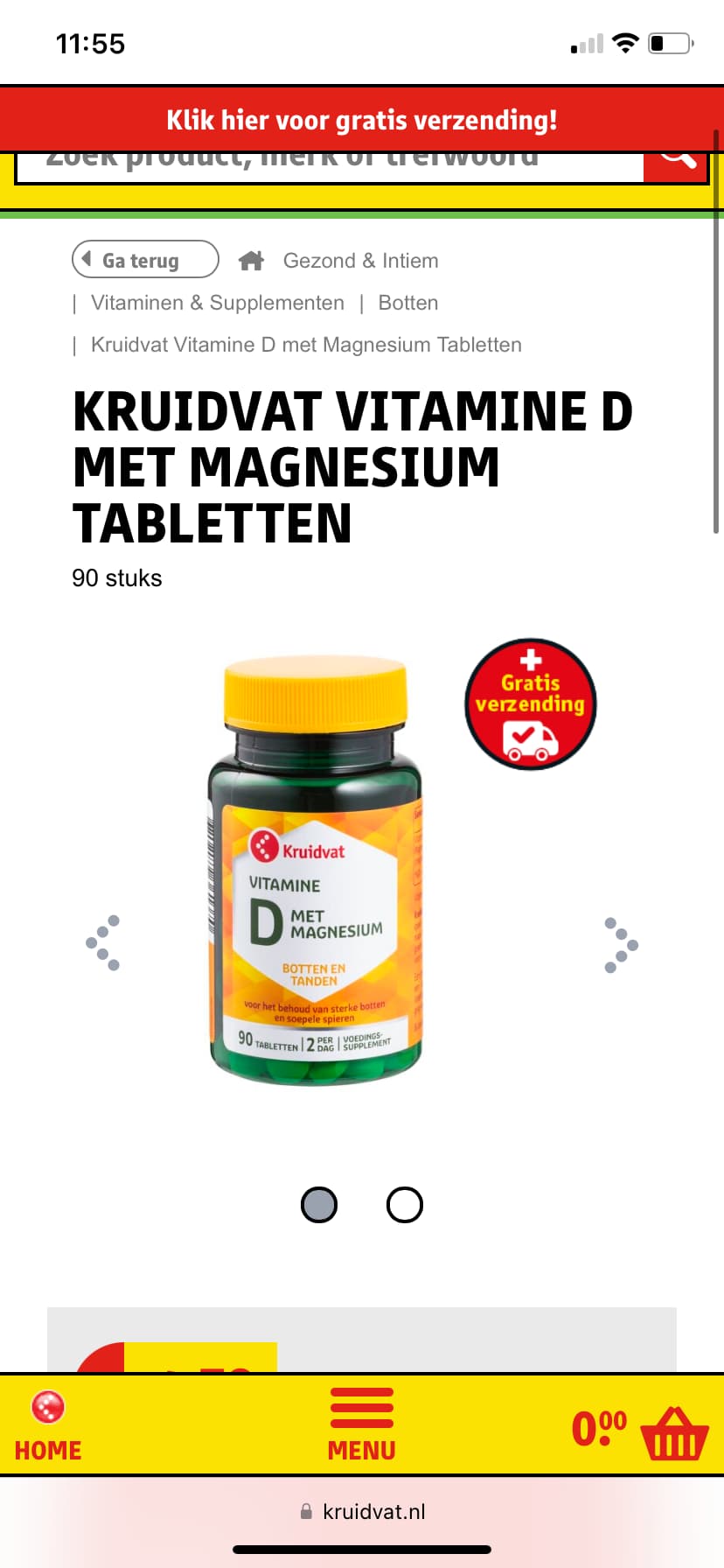The image size is (724, 1568).
Task: Go back with Ga terug button
Action: coord(145,260)
